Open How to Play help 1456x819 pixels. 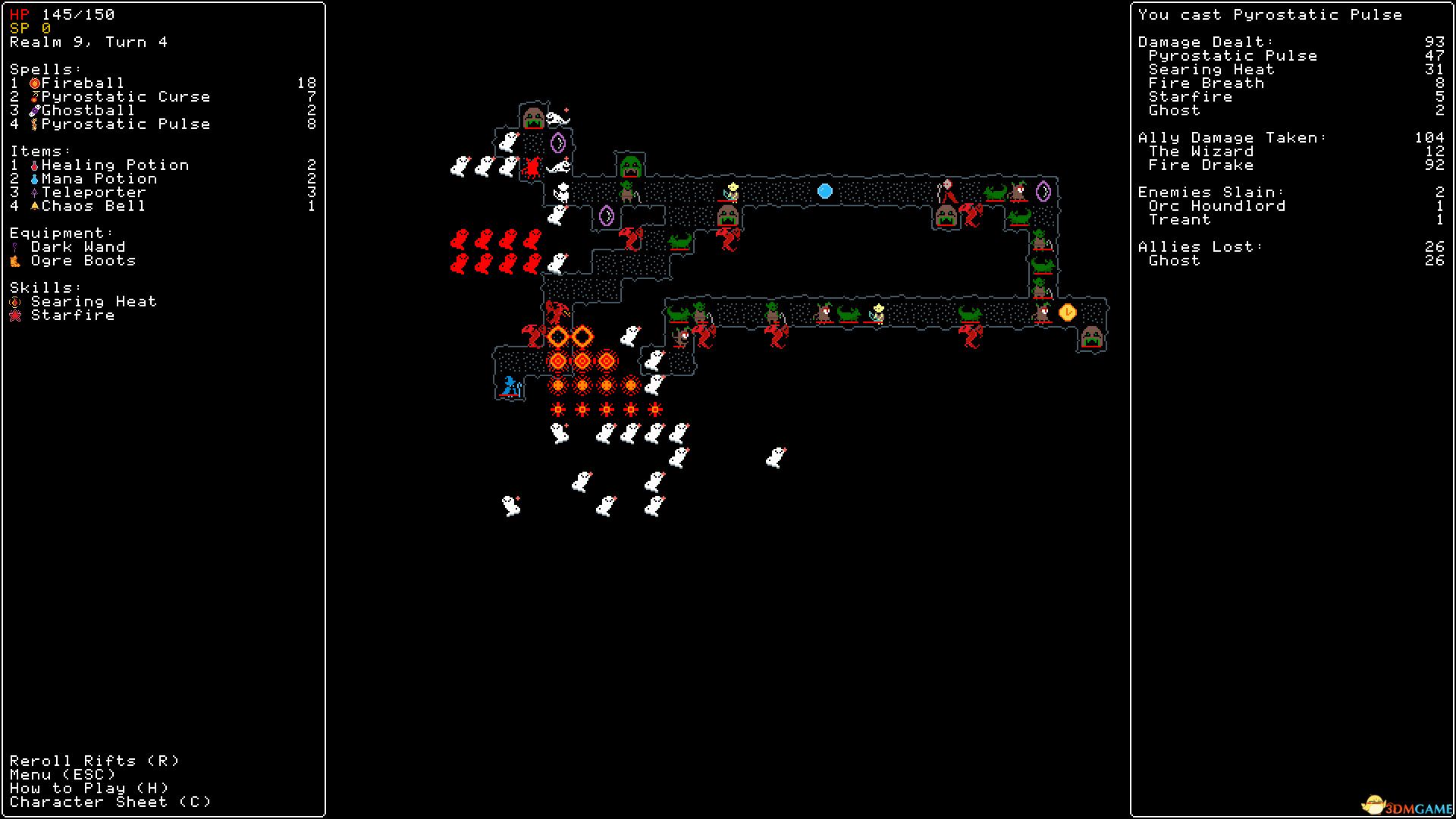pos(89,788)
